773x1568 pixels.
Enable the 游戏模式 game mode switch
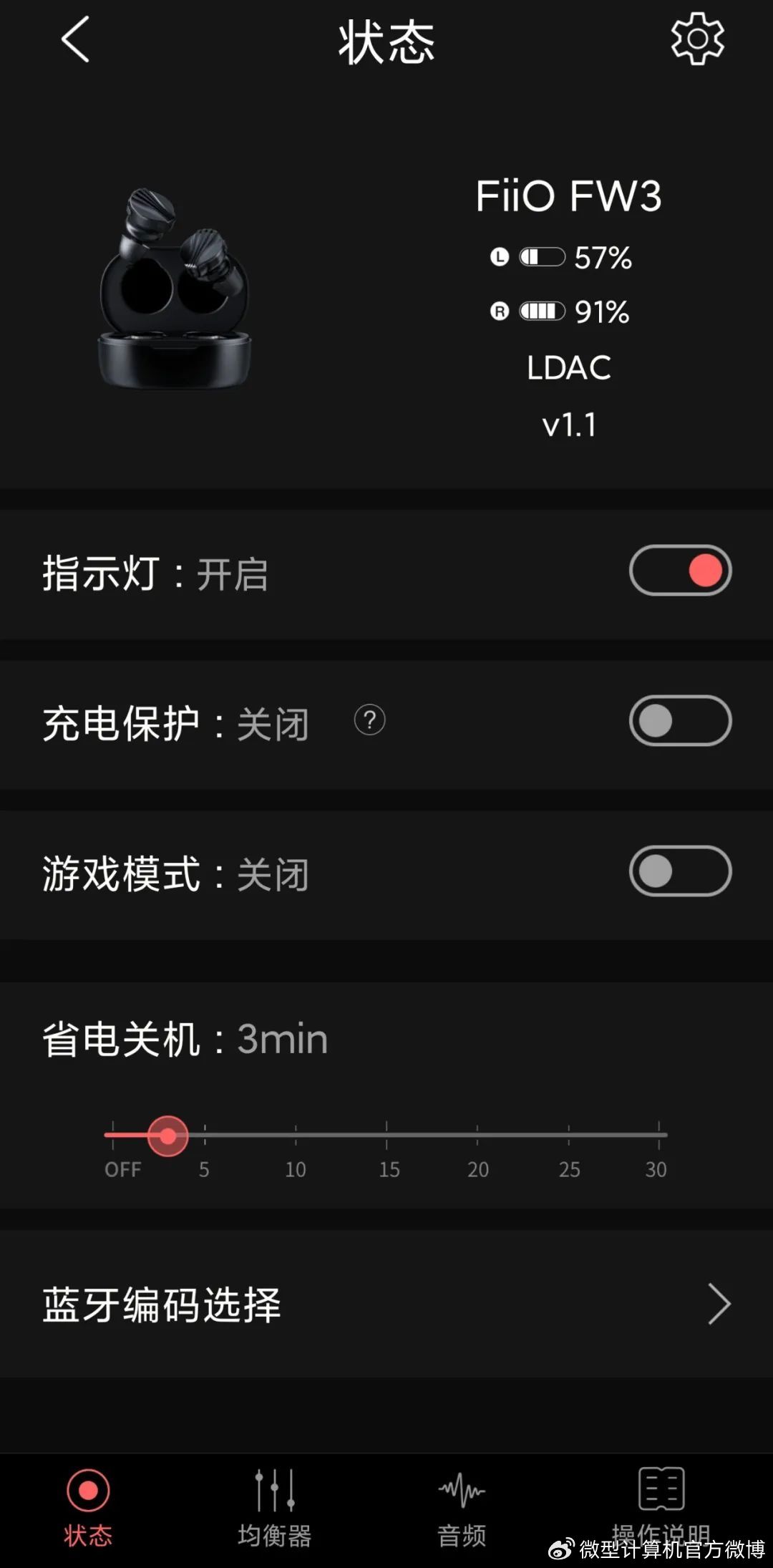pos(680,871)
